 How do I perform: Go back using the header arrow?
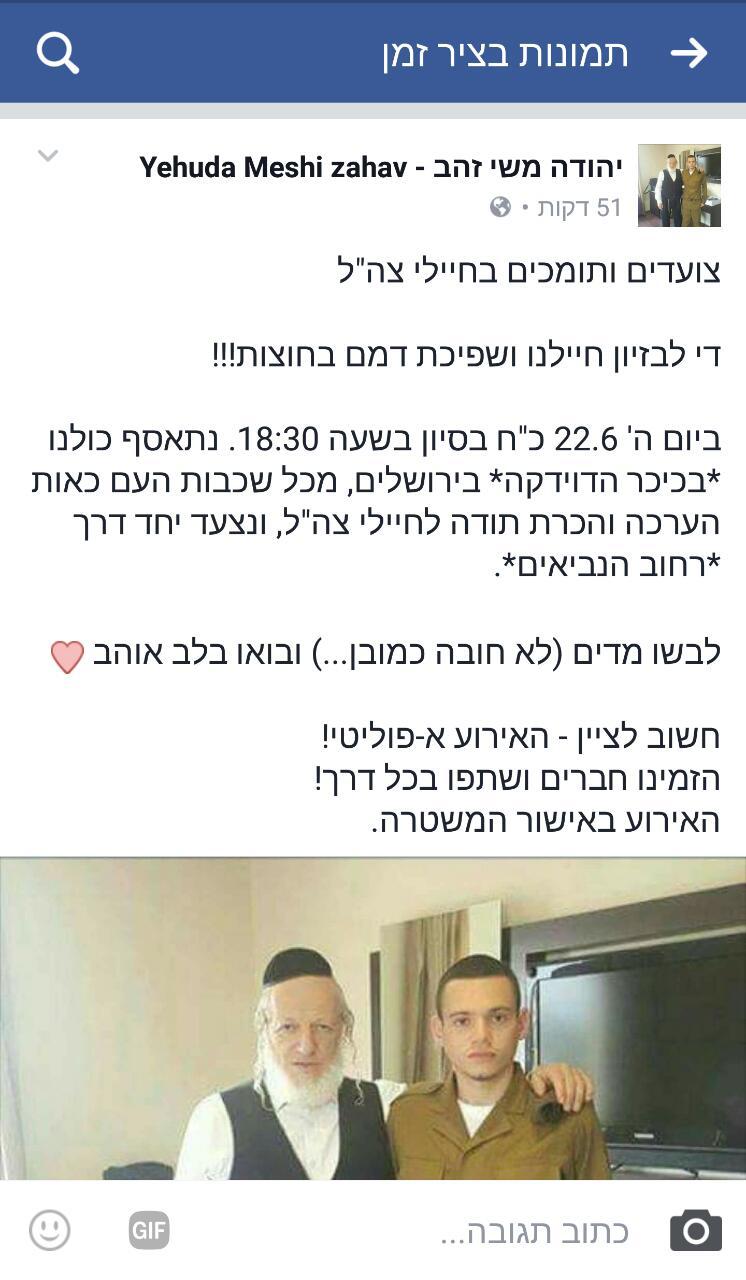click(x=689, y=53)
